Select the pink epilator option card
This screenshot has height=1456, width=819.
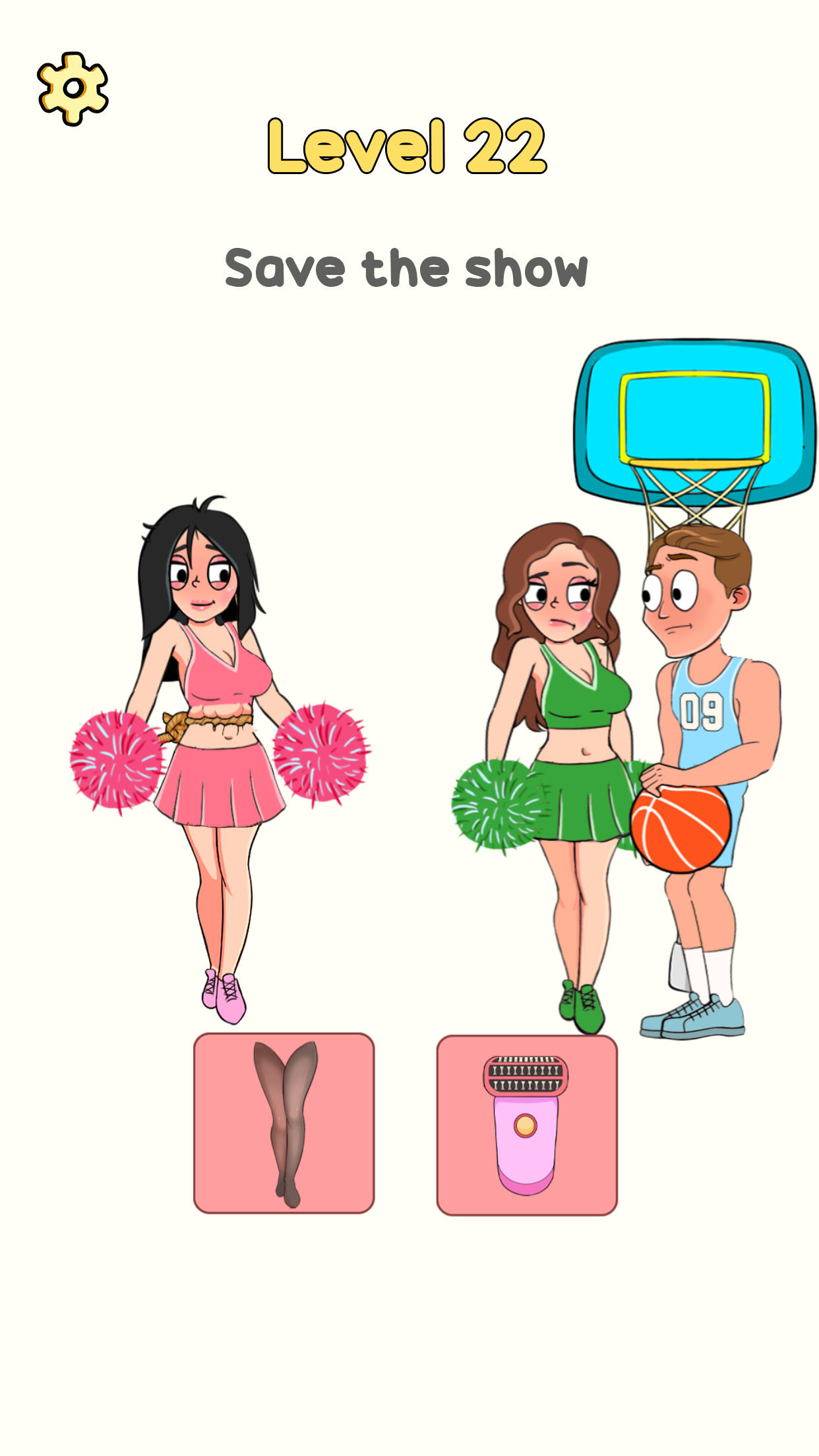tap(526, 1125)
